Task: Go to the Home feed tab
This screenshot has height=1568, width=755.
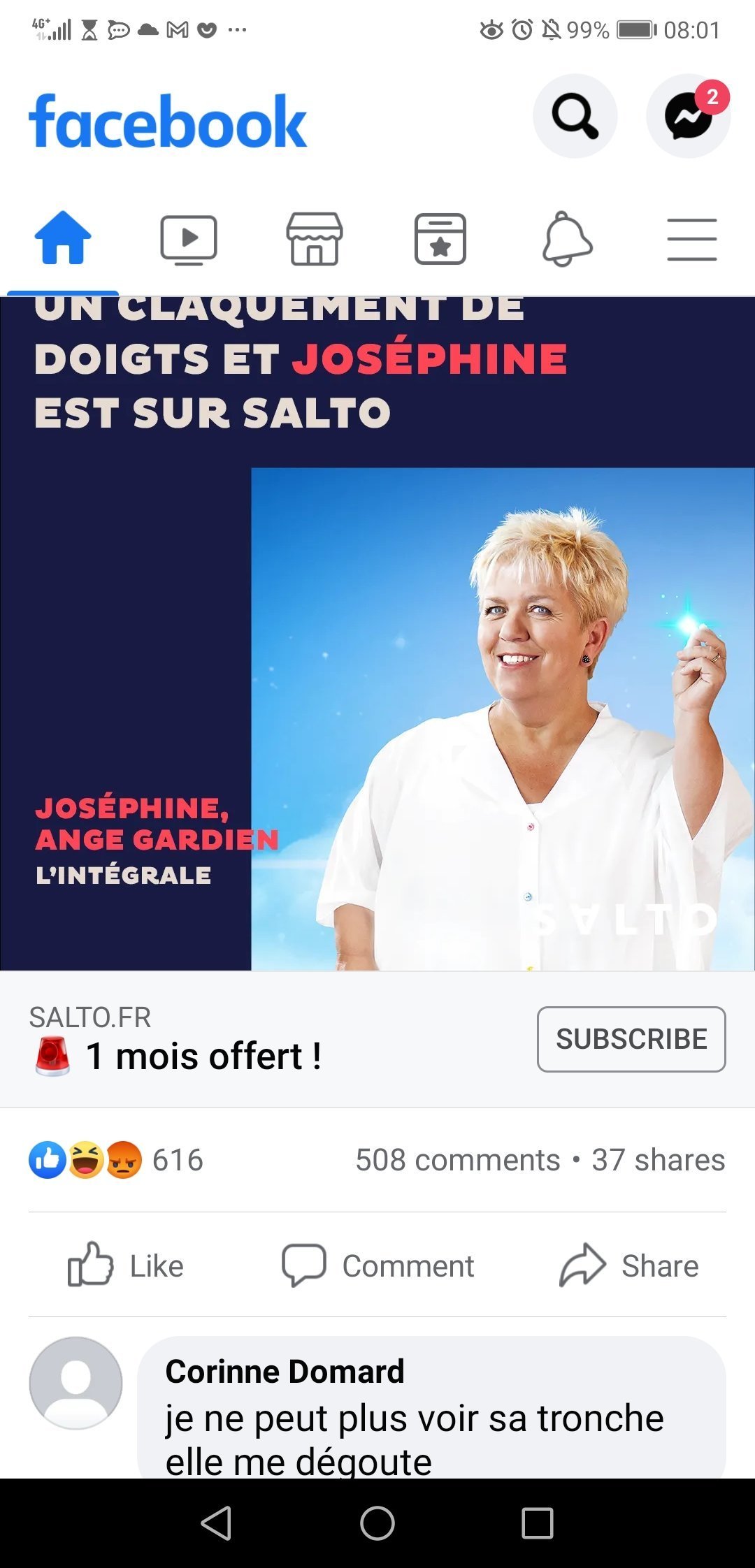Action: pos(63,239)
